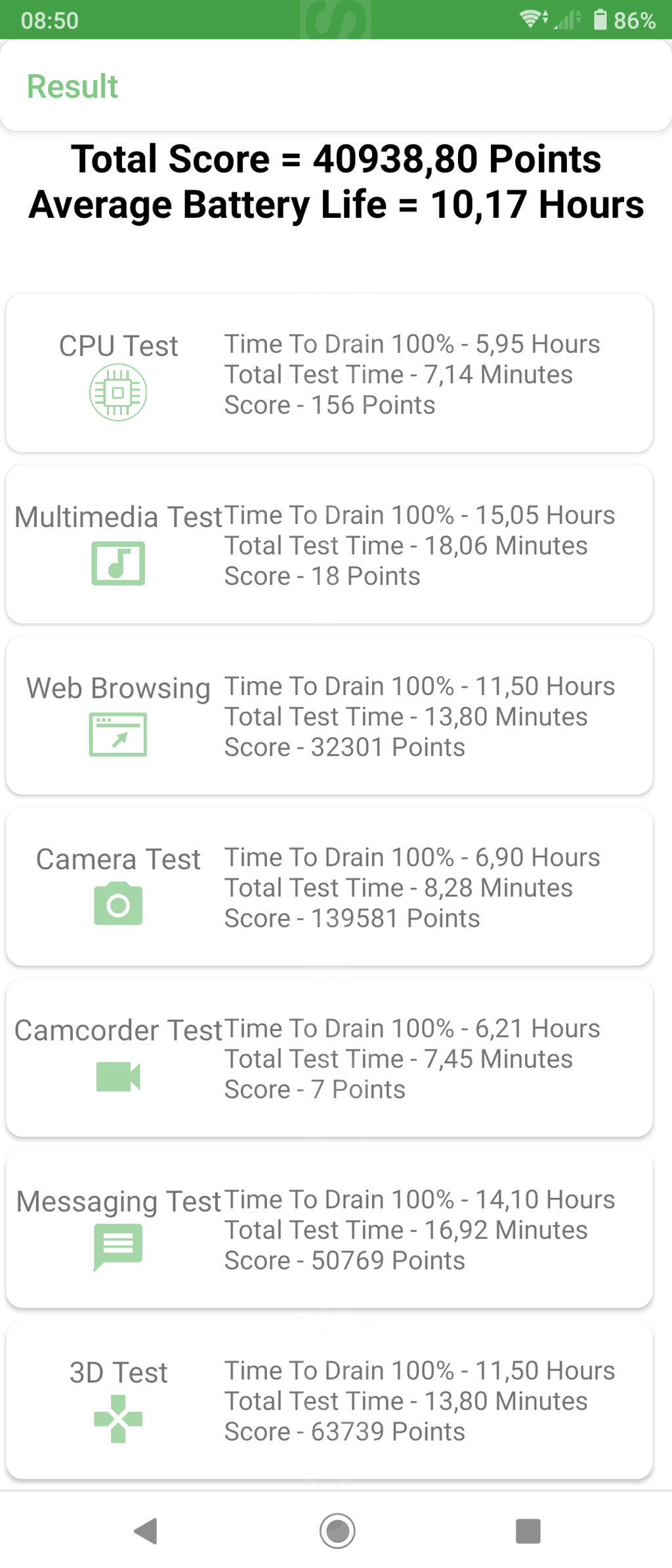
Task: Open the 3D Test result card
Action: (x=329, y=1401)
